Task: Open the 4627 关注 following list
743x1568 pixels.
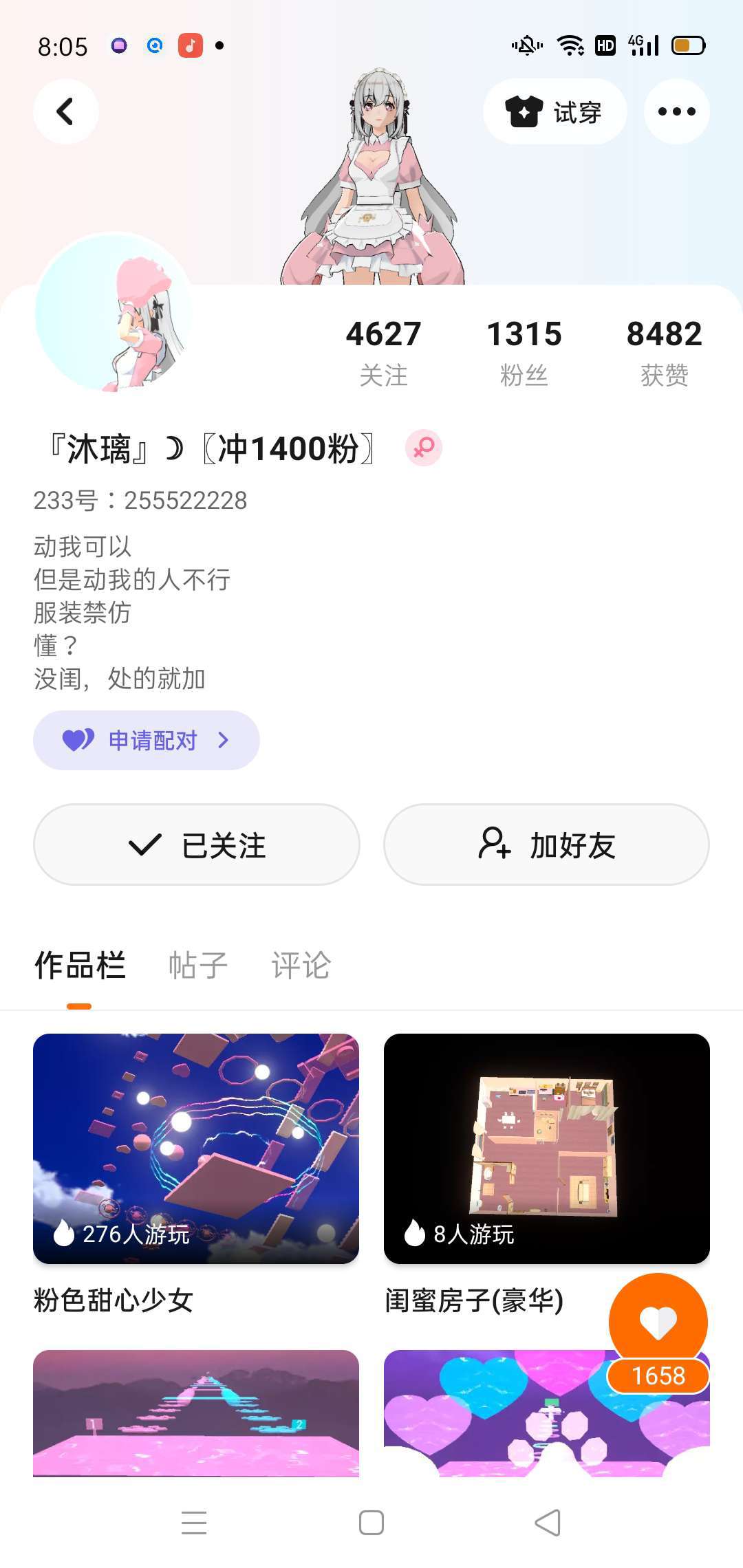Action: tap(383, 352)
